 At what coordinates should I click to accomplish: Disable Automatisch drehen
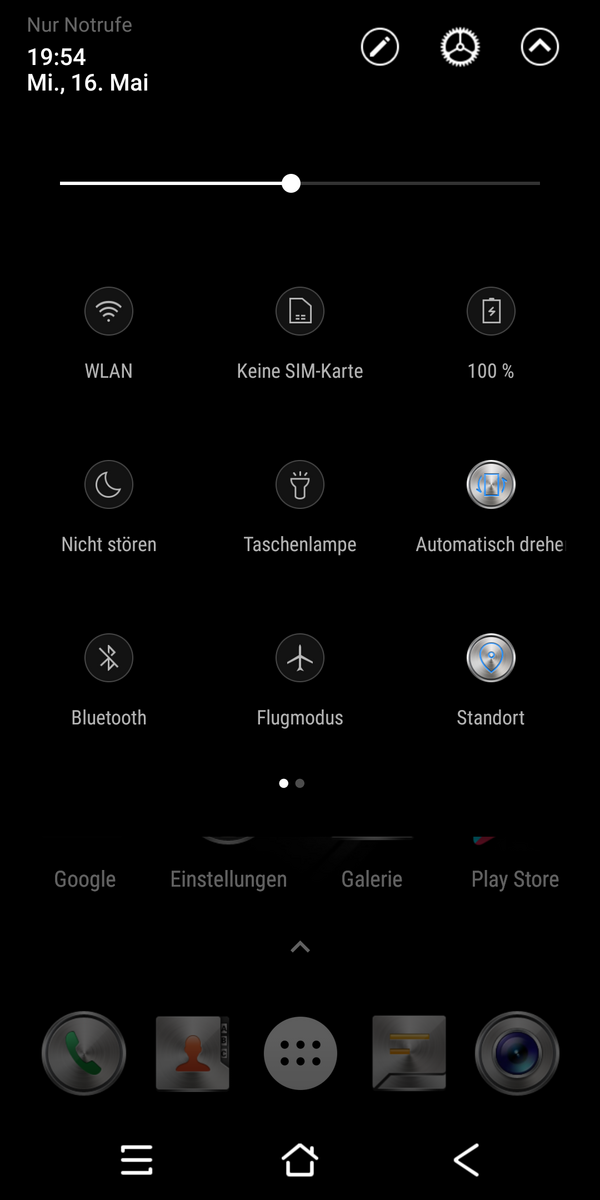491,486
